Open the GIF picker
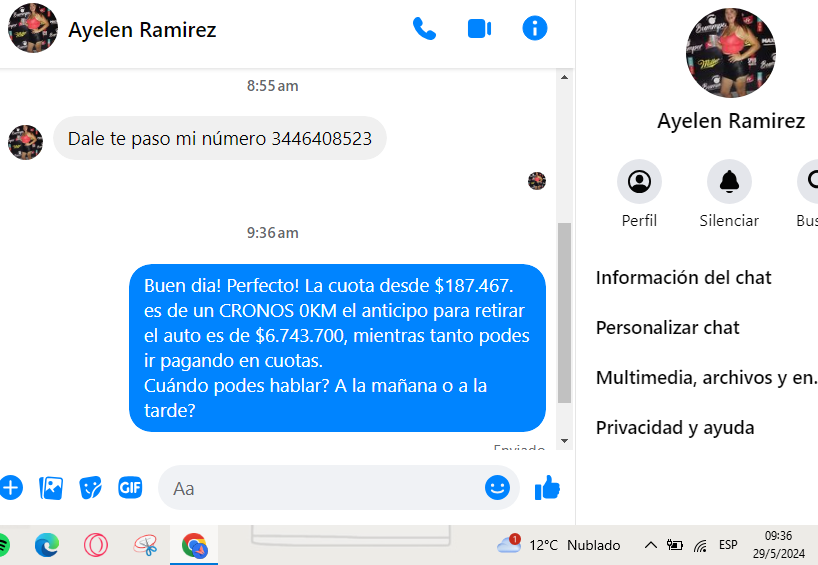818x565 pixels. 130,488
